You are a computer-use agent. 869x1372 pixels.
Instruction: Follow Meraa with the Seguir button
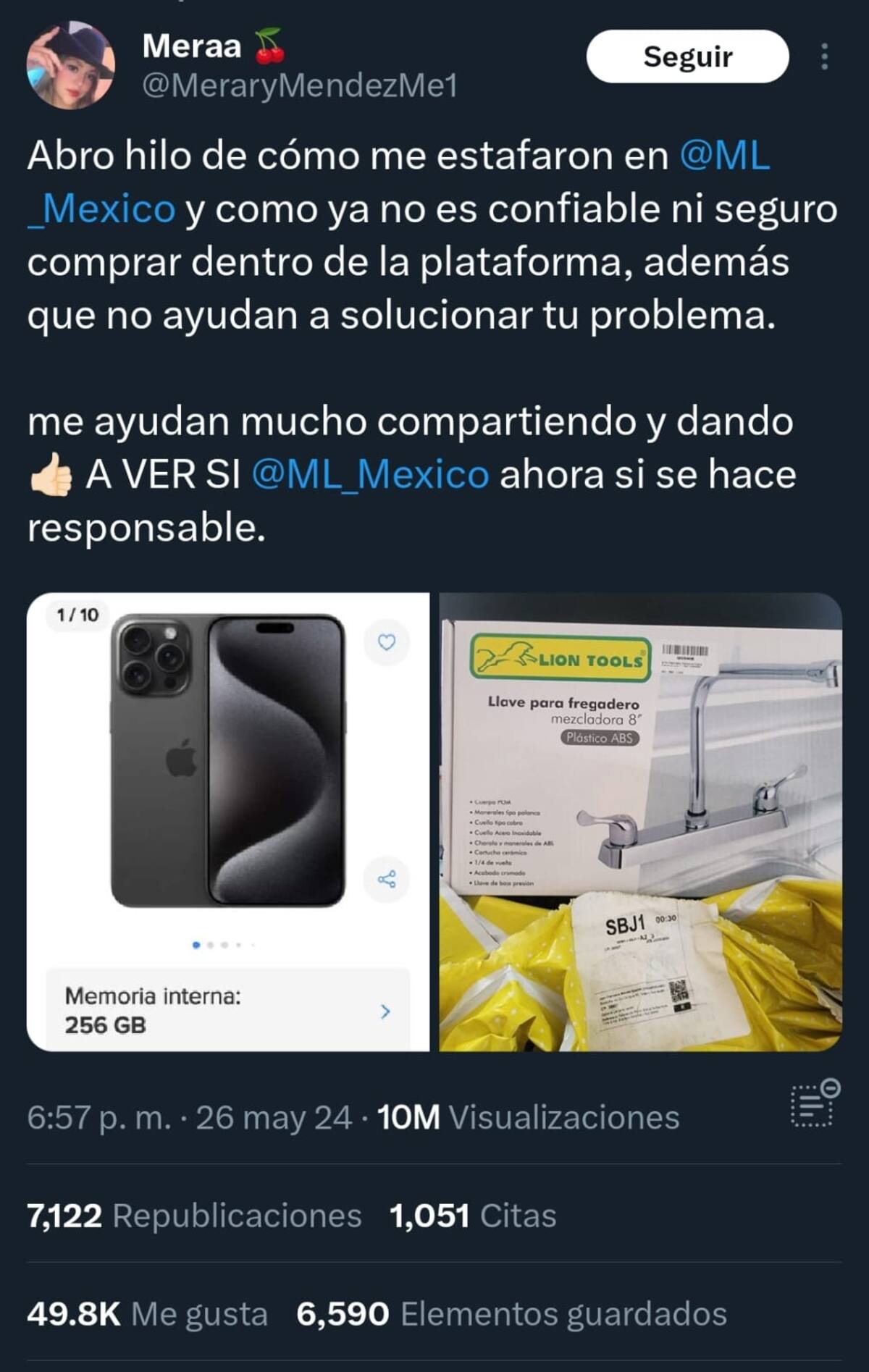687,56
